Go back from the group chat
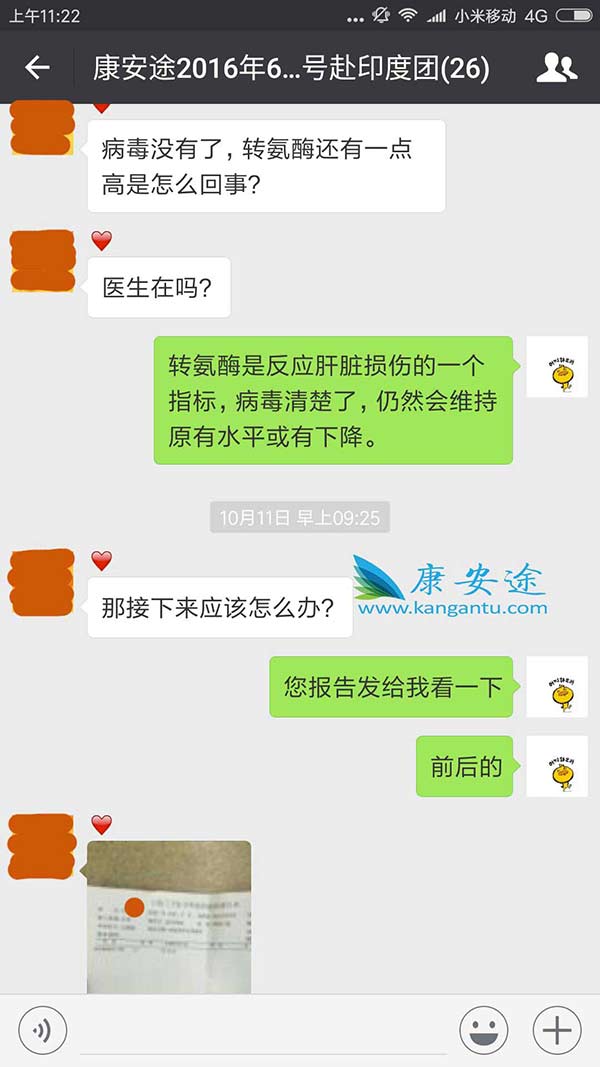600x1067 pixels. pyautogui.click(x=37, y=68)
